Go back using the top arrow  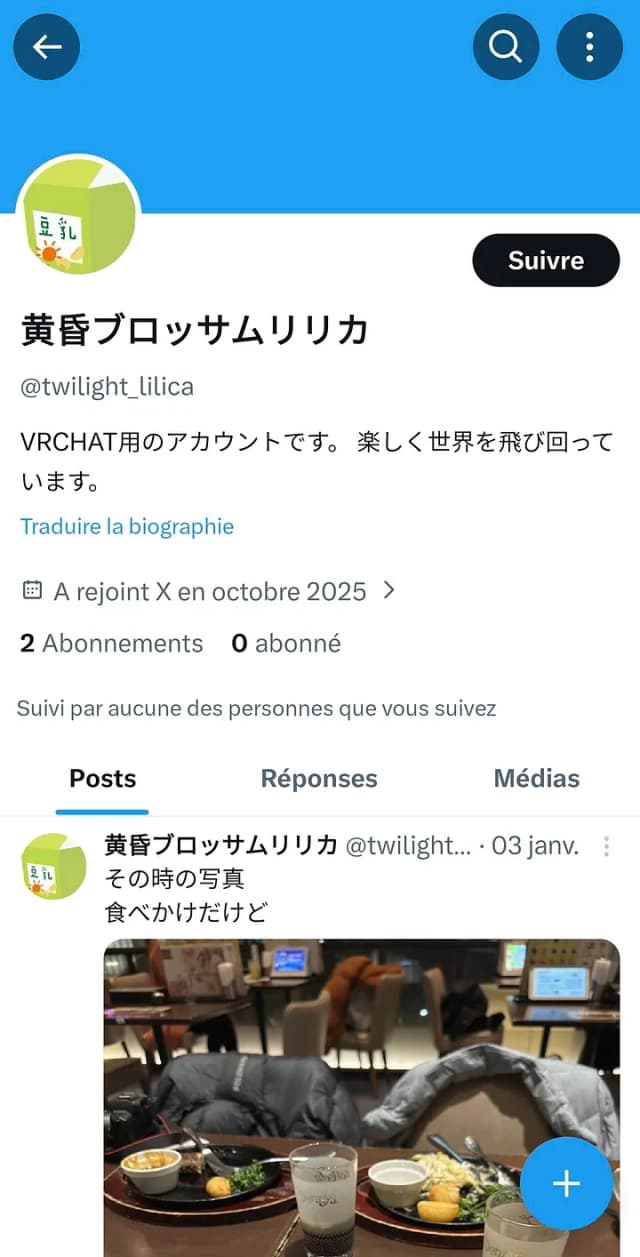47,47
